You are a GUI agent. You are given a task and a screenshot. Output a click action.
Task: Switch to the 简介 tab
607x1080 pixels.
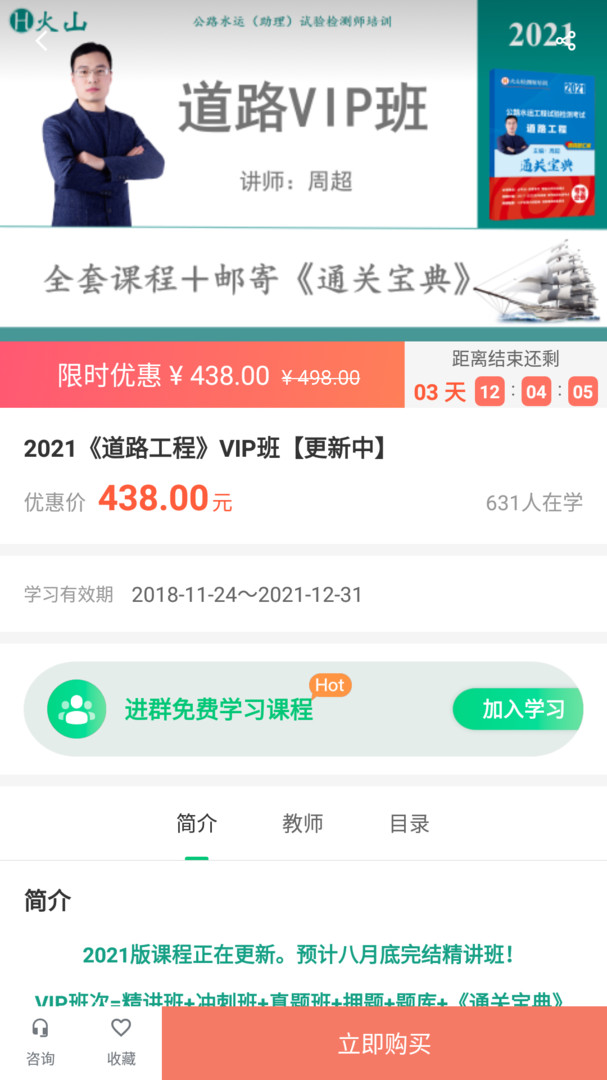(196, 824)
